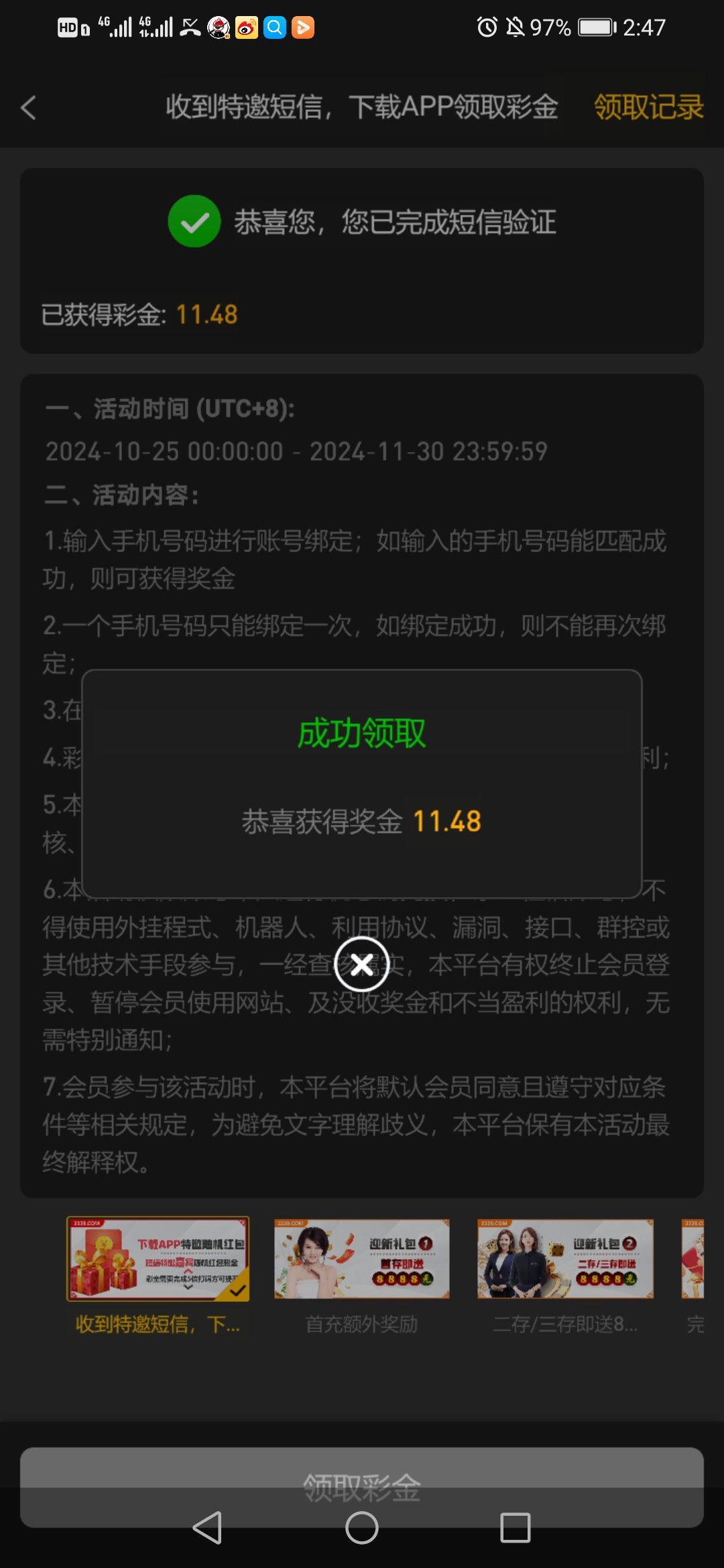Tap the back arrow at top left
The width and height of the screenshot is (724, 1568).
[28, 108]
